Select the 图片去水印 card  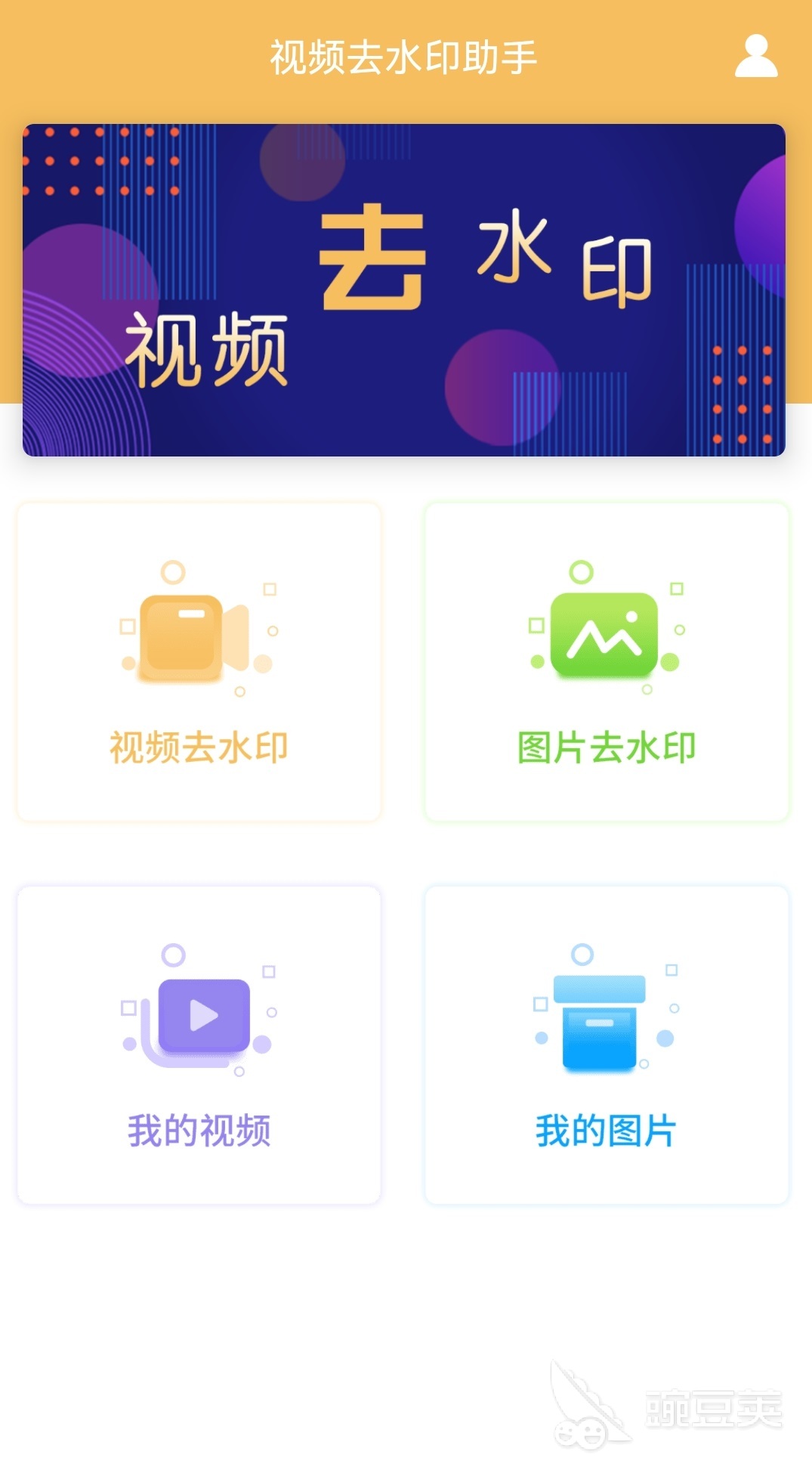pos(607,661)
